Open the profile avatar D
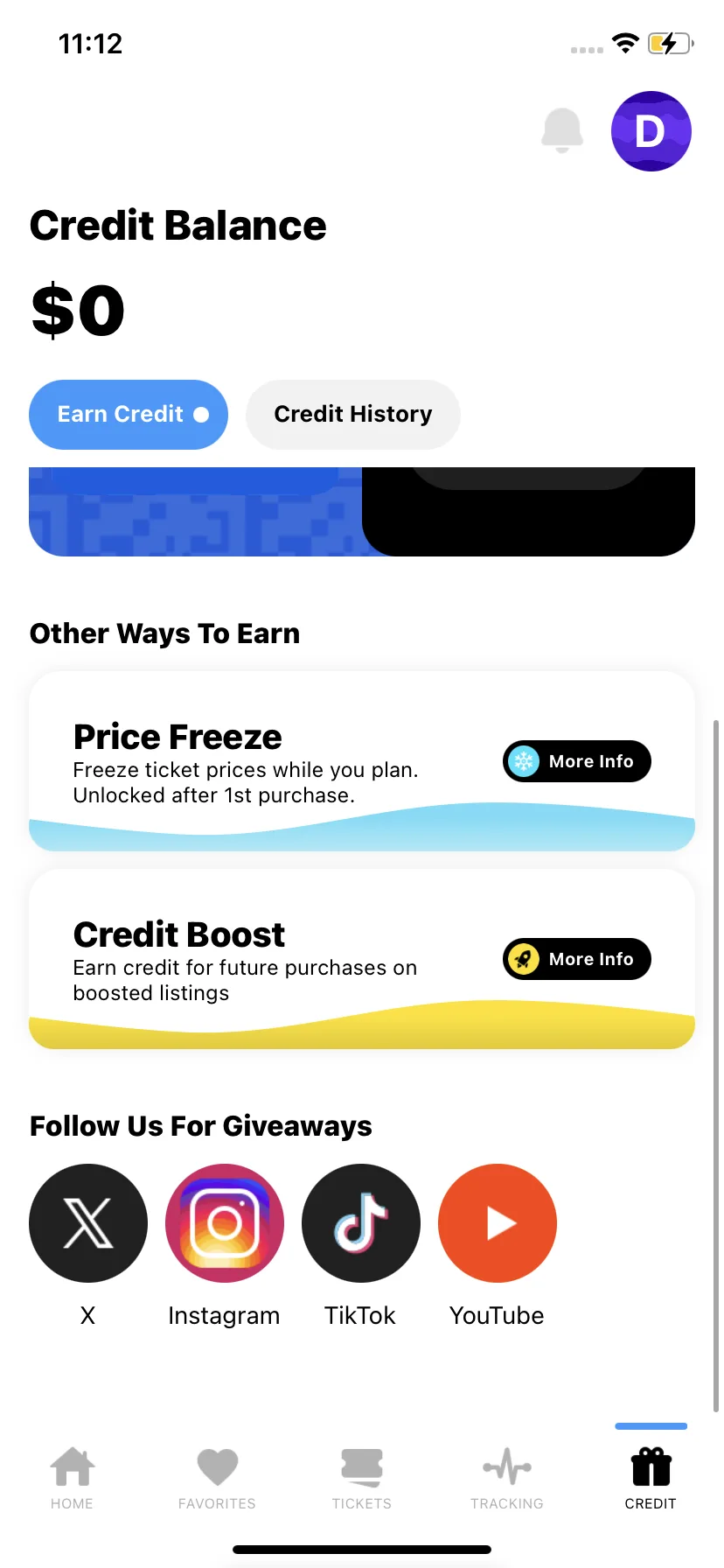The height and width of the screenshot is (1568, 724). pyautogui.click(x=651, y=131)
